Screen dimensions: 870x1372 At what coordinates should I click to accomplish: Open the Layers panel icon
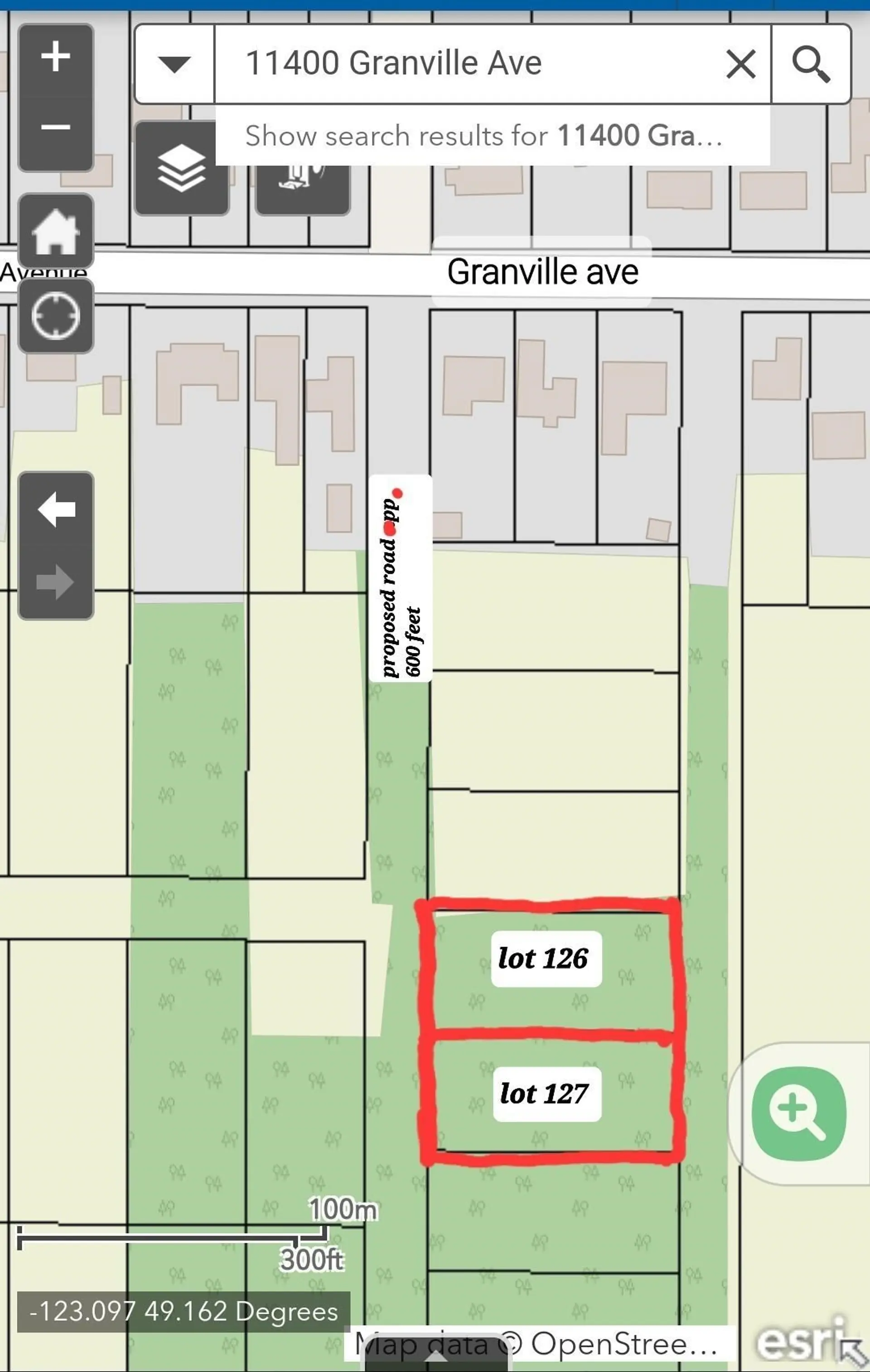(181, 170)
